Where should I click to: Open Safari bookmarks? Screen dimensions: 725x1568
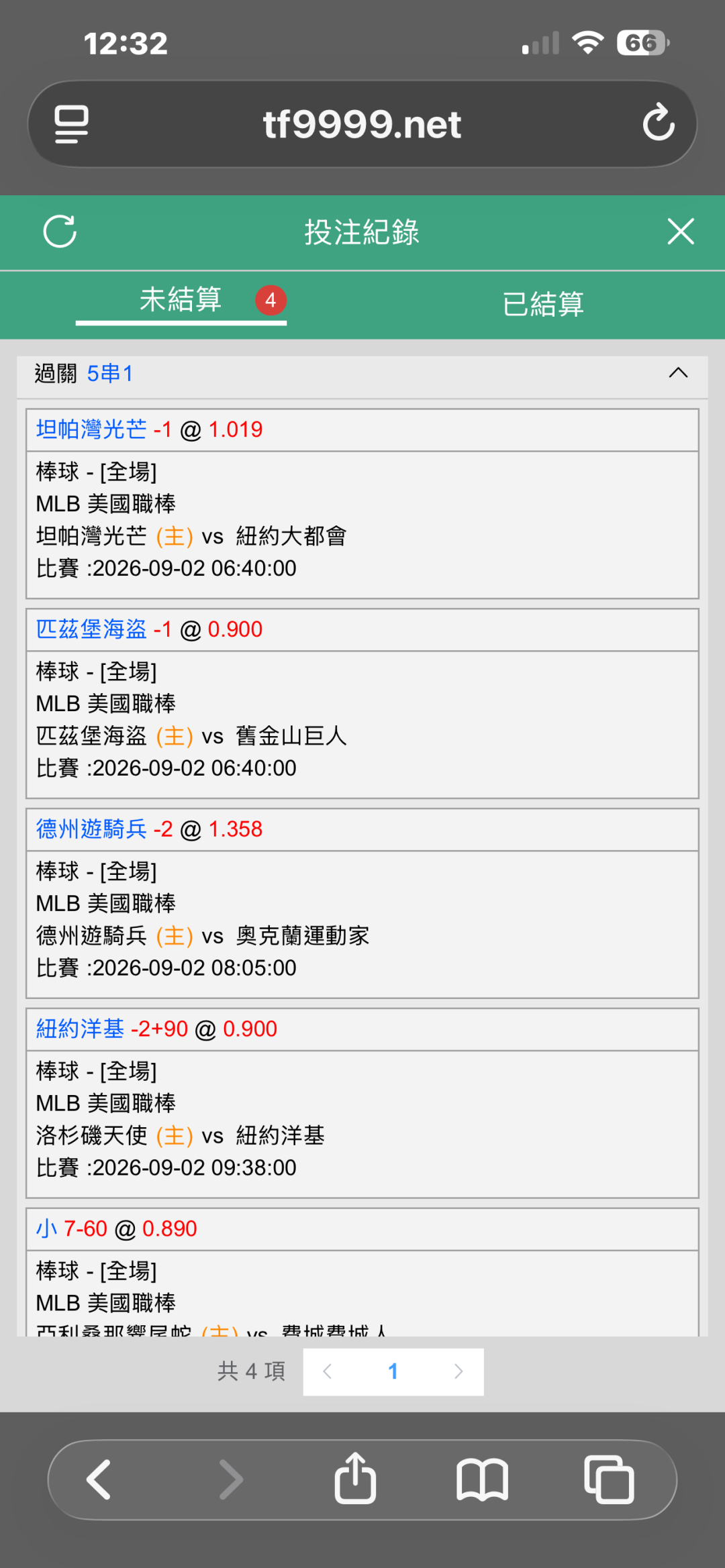[482, 1479]
